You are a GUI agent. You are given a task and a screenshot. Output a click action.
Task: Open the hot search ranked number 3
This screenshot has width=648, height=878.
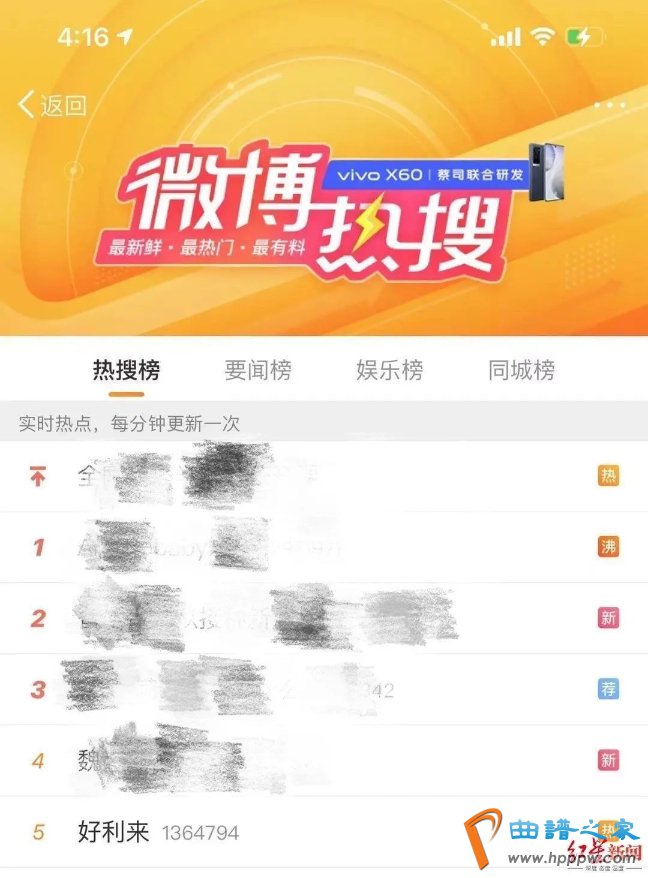[300, 690]
